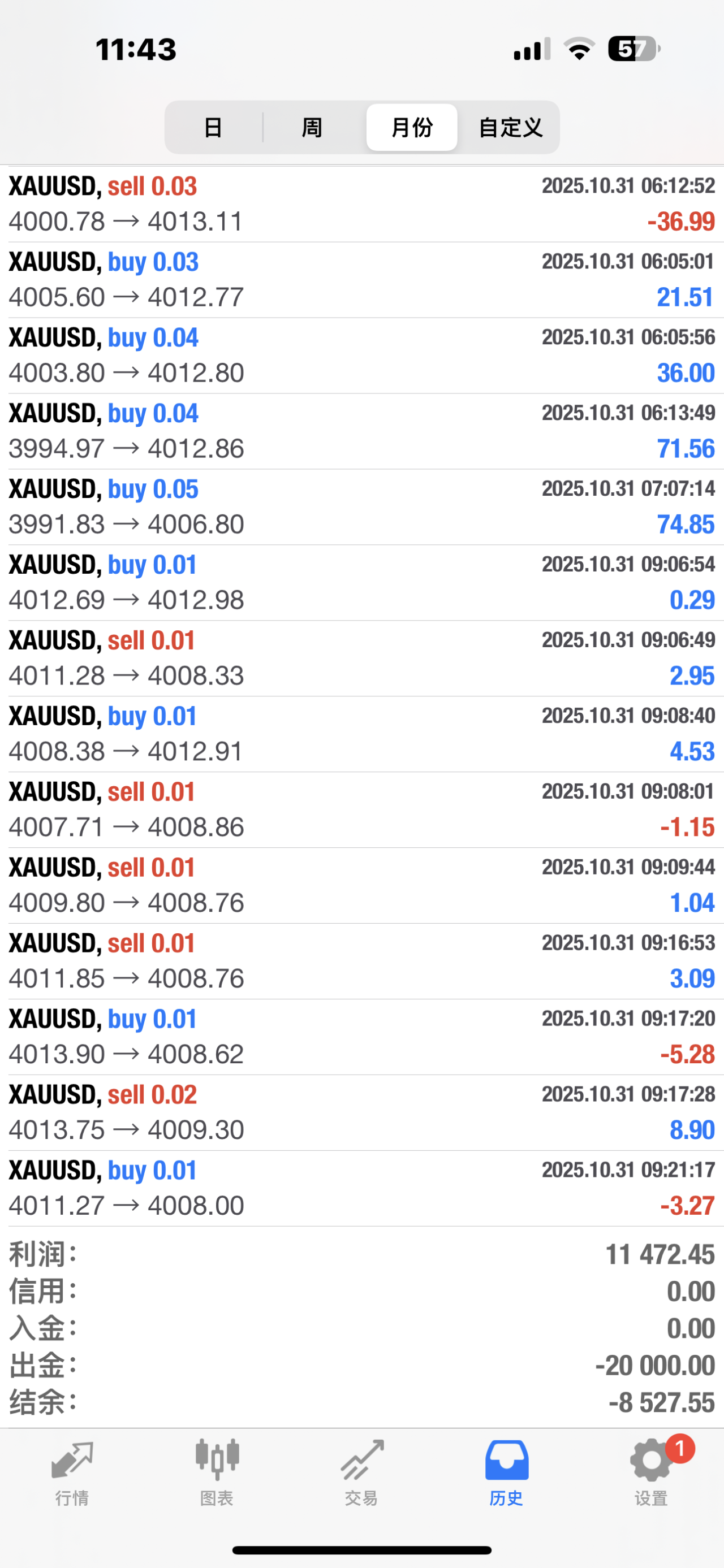Choose the 月份 period filter
Image resolution: width=724 pixels, height=1568 pixels.
coord(412,127)
